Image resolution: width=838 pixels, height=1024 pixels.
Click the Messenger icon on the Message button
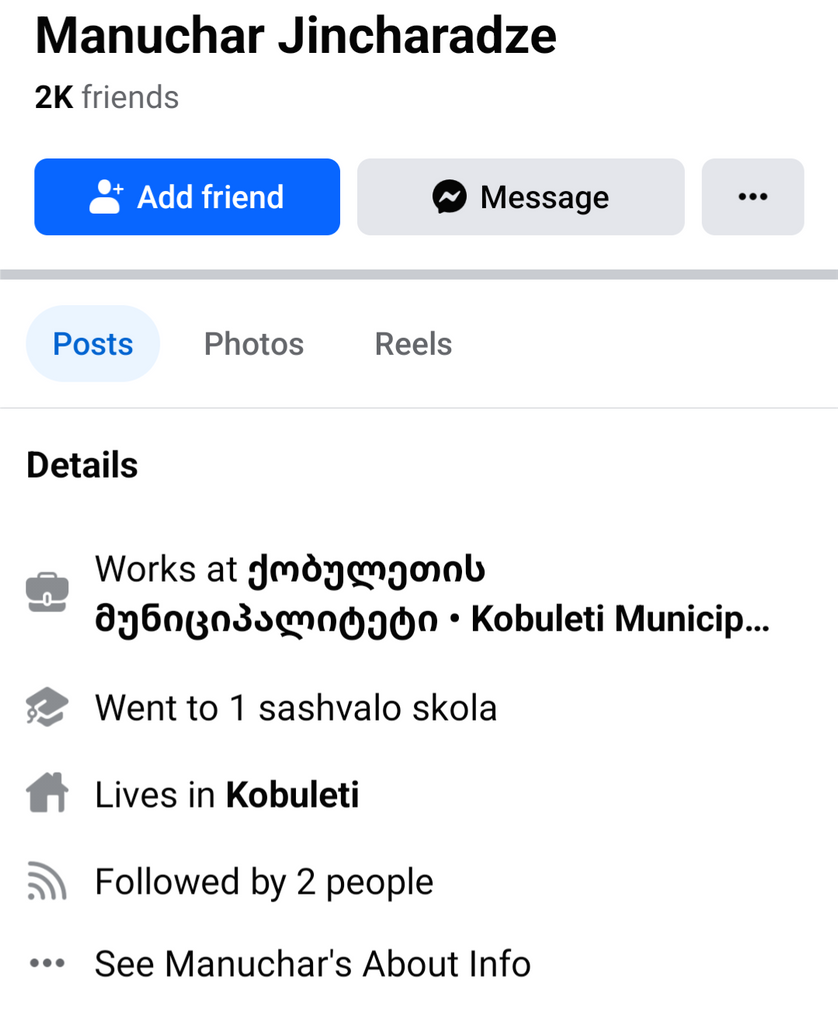(451, 197)
